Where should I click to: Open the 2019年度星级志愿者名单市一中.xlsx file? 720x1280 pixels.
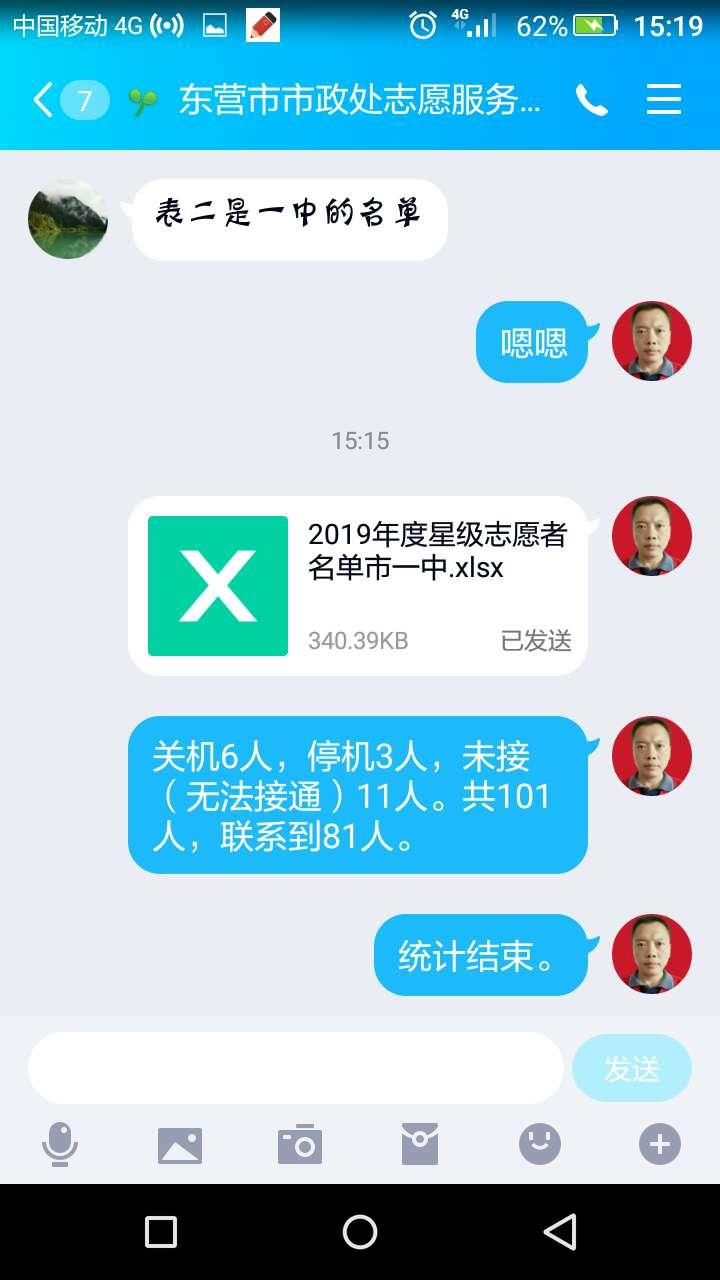358,586
